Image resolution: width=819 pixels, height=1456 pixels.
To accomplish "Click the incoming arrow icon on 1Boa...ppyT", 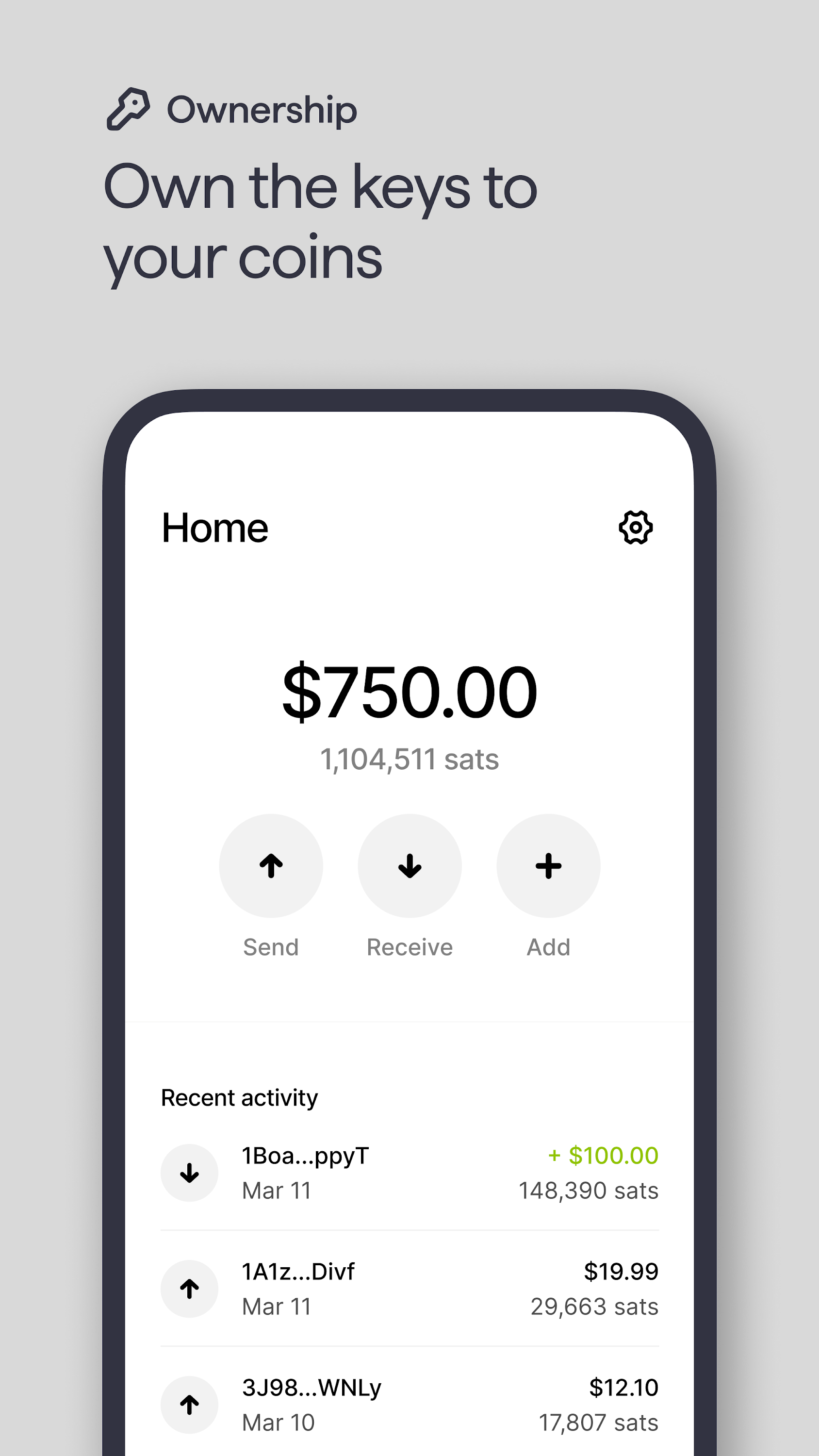I will [x=189, y=1174].
